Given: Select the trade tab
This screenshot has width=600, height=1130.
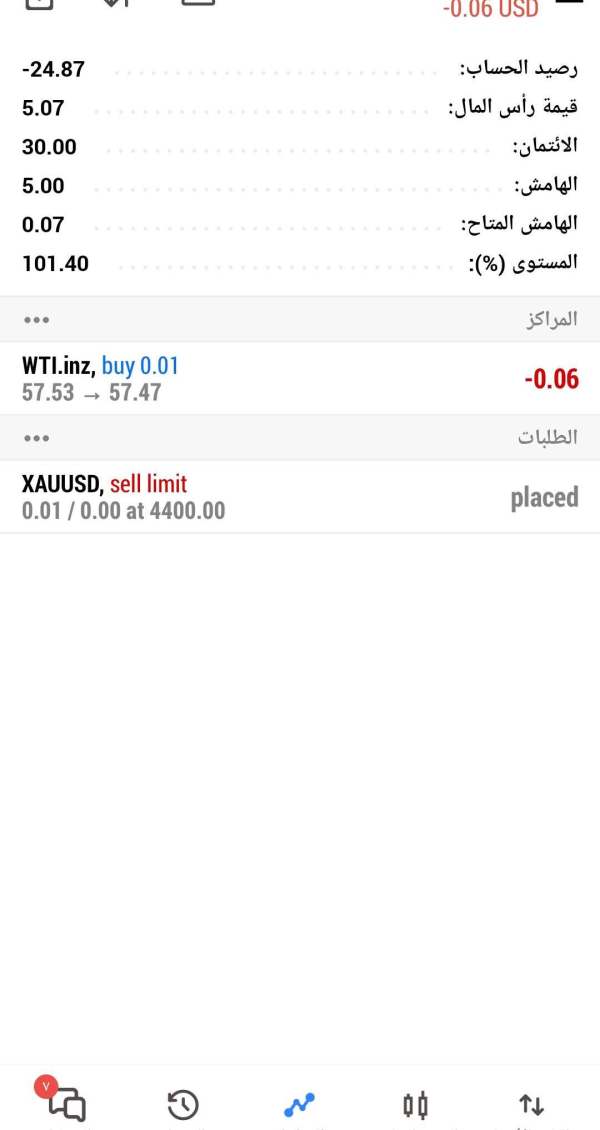Looking at the screenshot, I should click(299, 1105).
